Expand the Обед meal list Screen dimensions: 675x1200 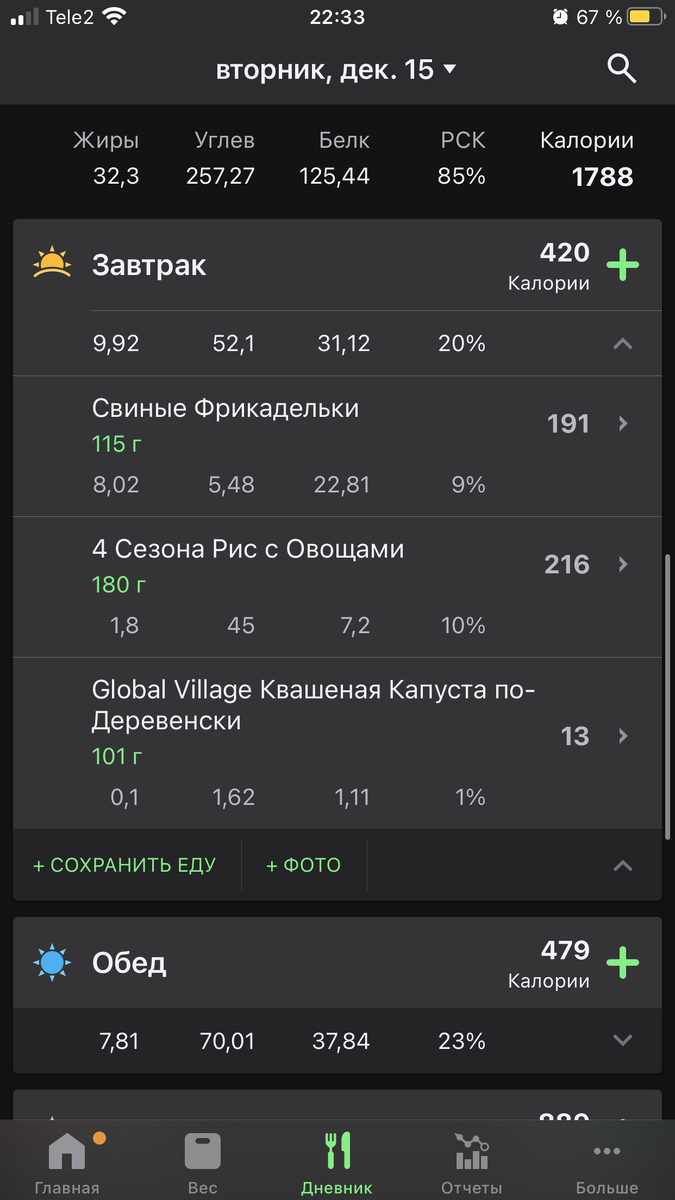click(x=622, y=1041)
